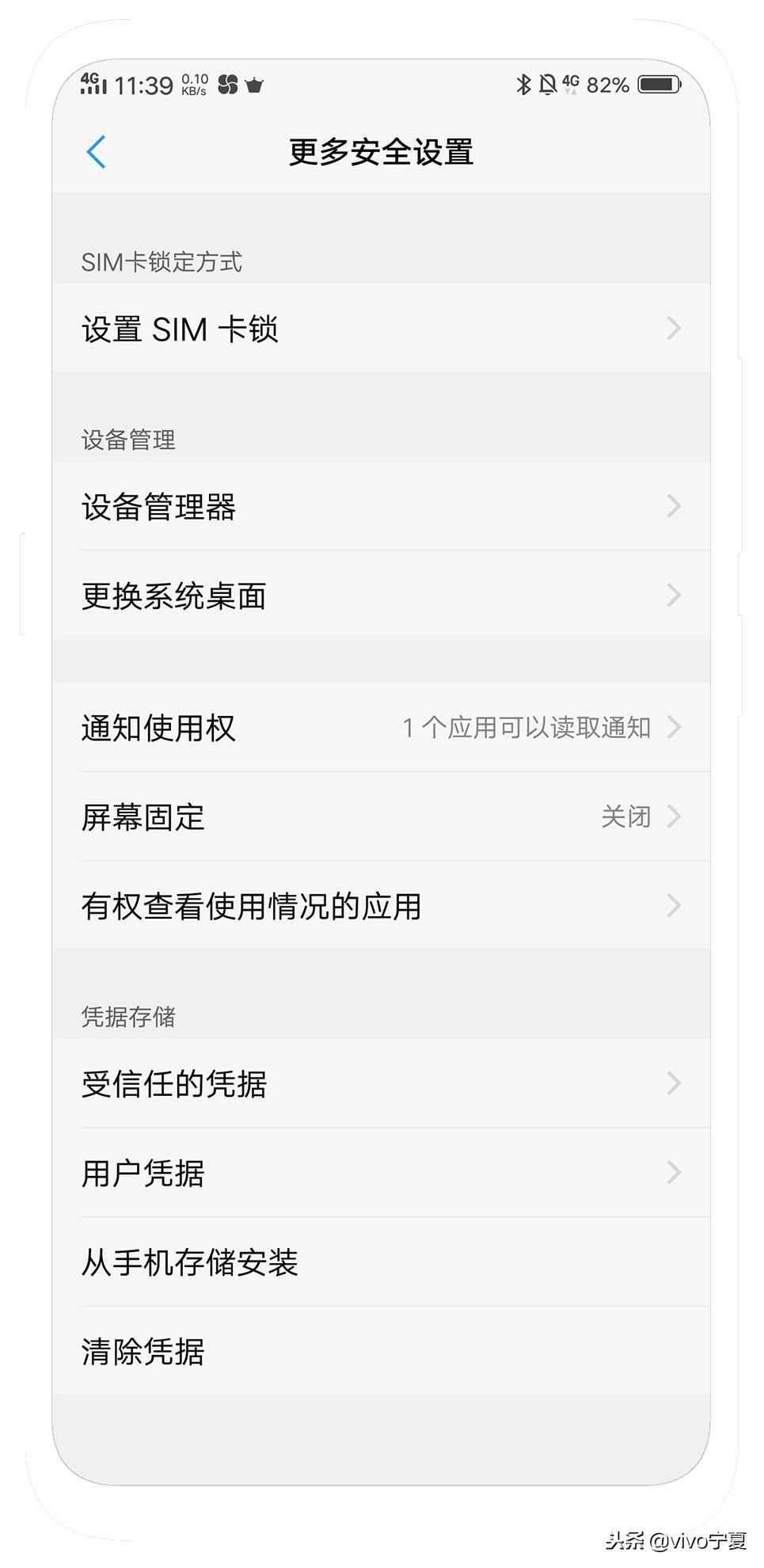This screenshot has width=764, height=1568.
Task: Toggle 屏幕固定 which is currently 关闭
Action: tap(380, 816)
